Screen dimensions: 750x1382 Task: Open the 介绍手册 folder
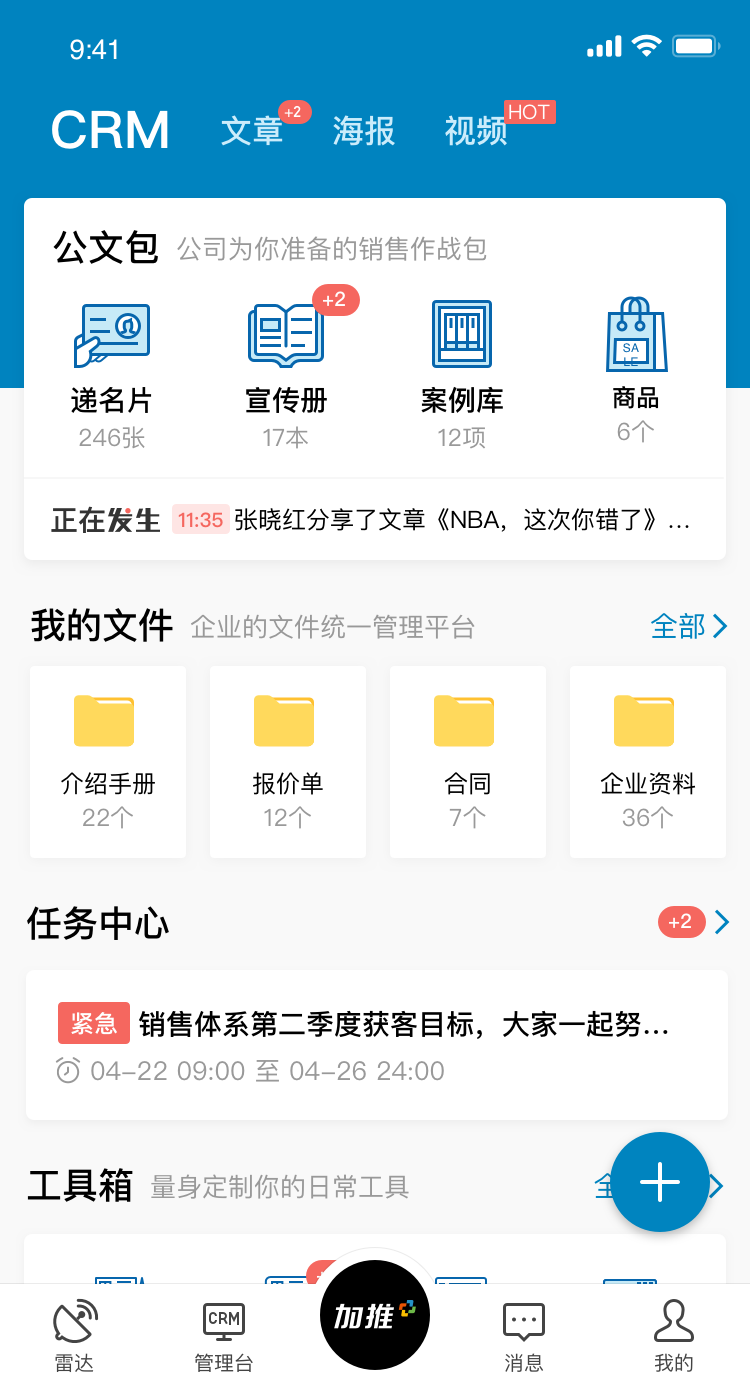[108, 762]
